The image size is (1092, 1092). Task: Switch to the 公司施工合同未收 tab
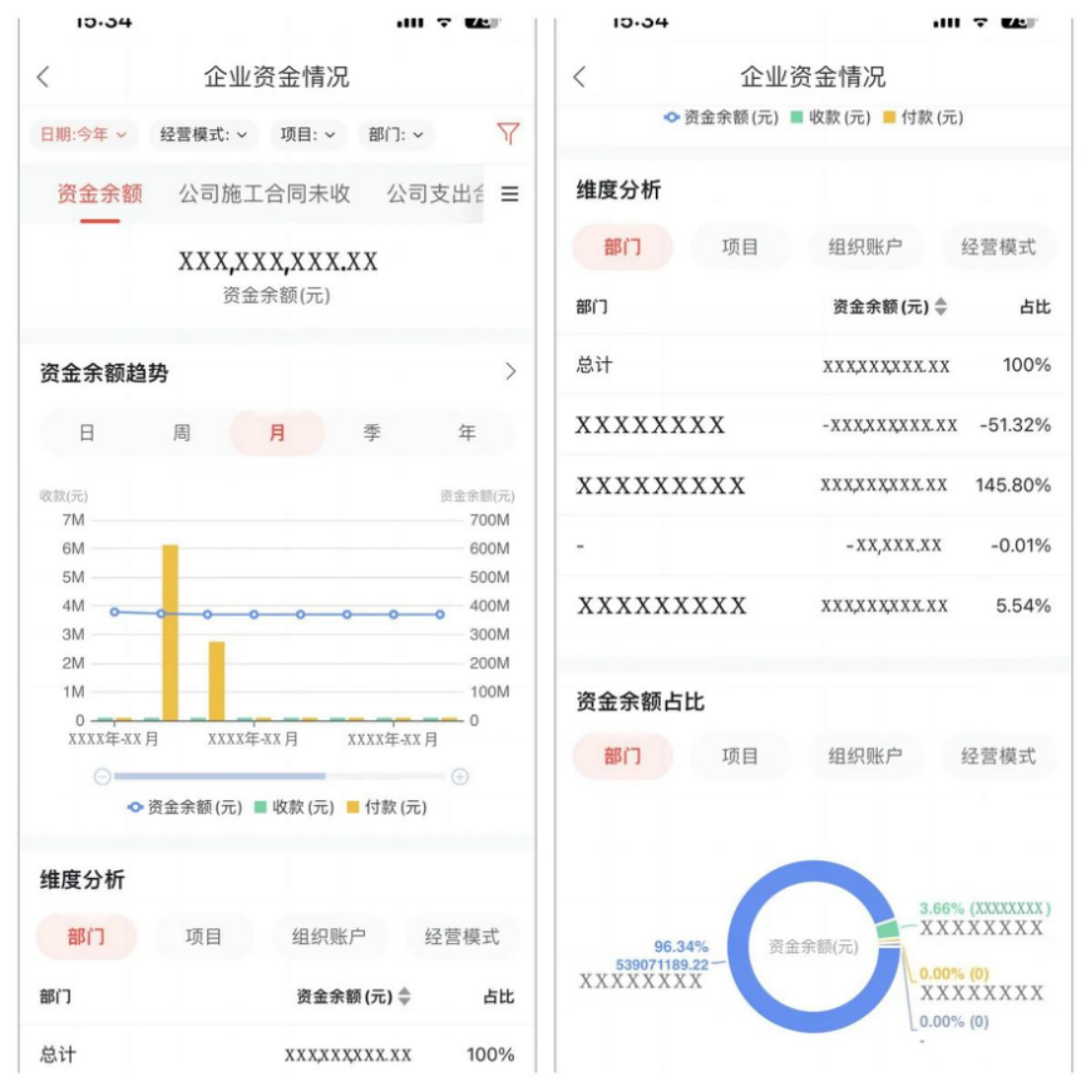point(264,194)
